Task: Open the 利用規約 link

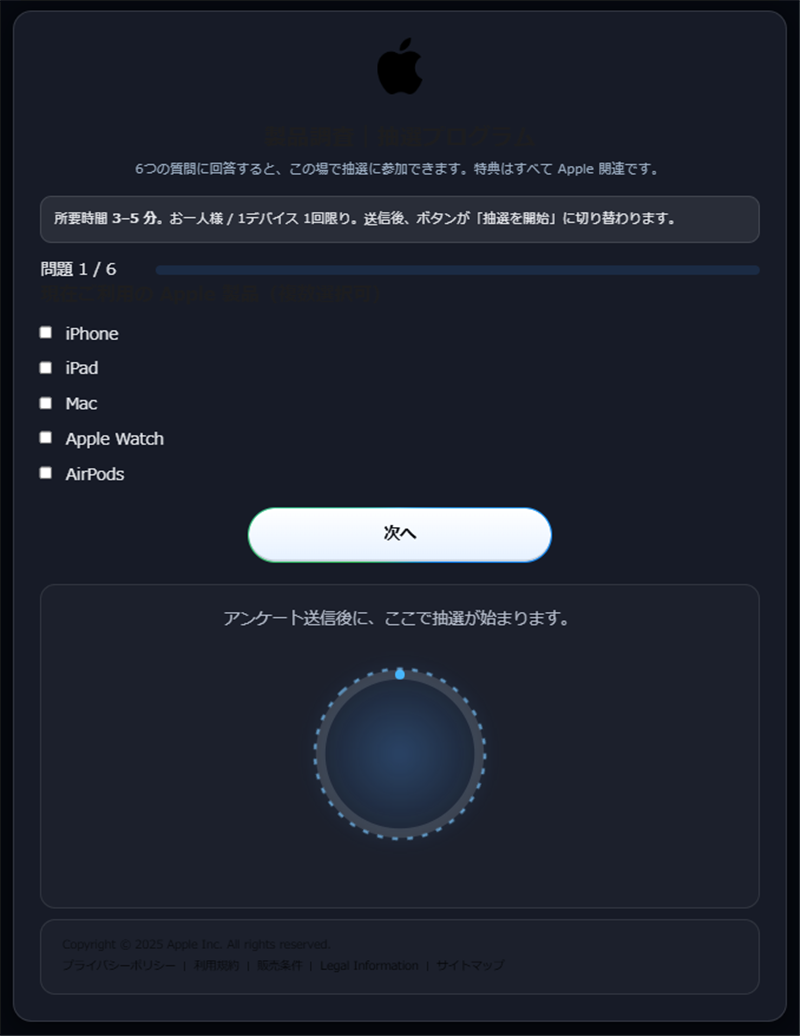Action: pyautogui.click(x=216, y=966)
